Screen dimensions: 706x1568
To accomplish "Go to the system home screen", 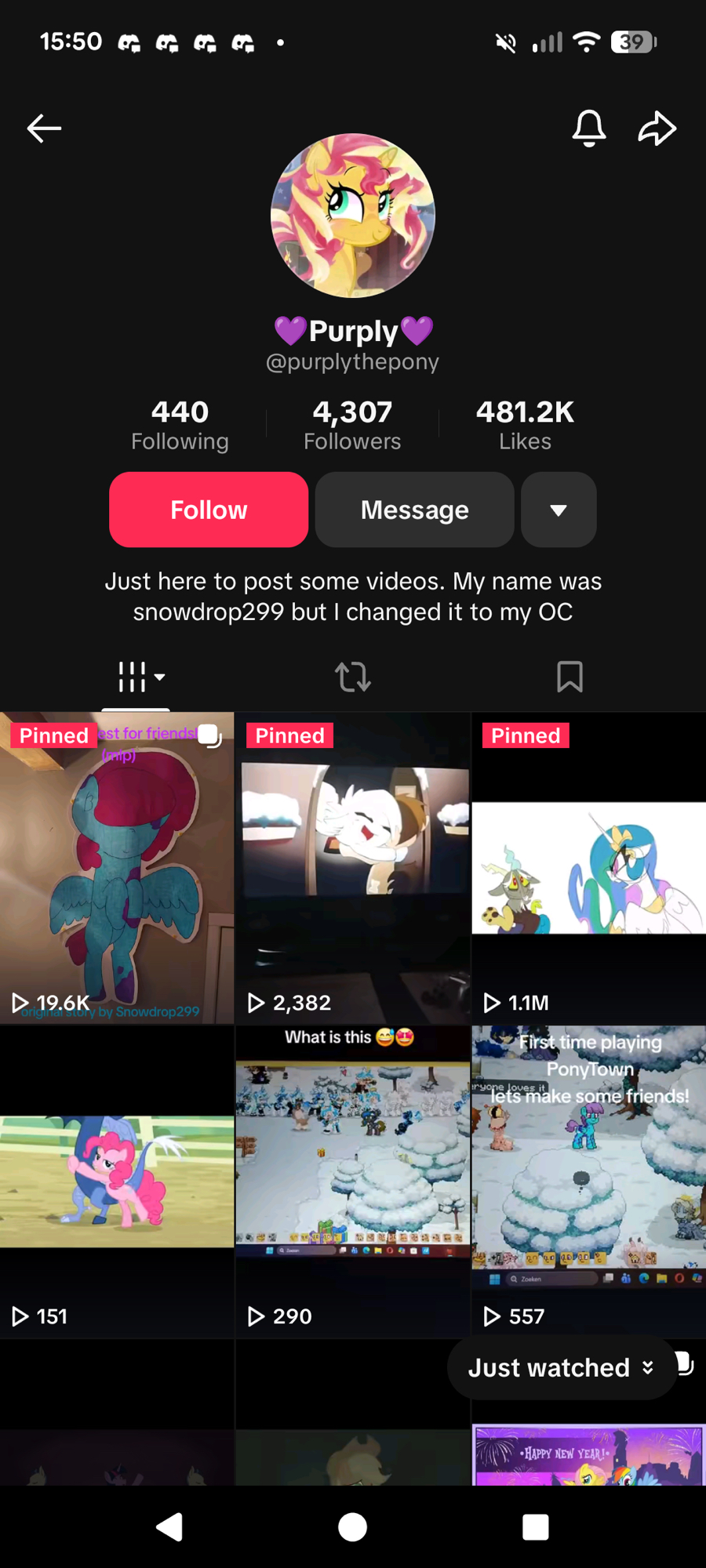I will [x=352, y=1526].
